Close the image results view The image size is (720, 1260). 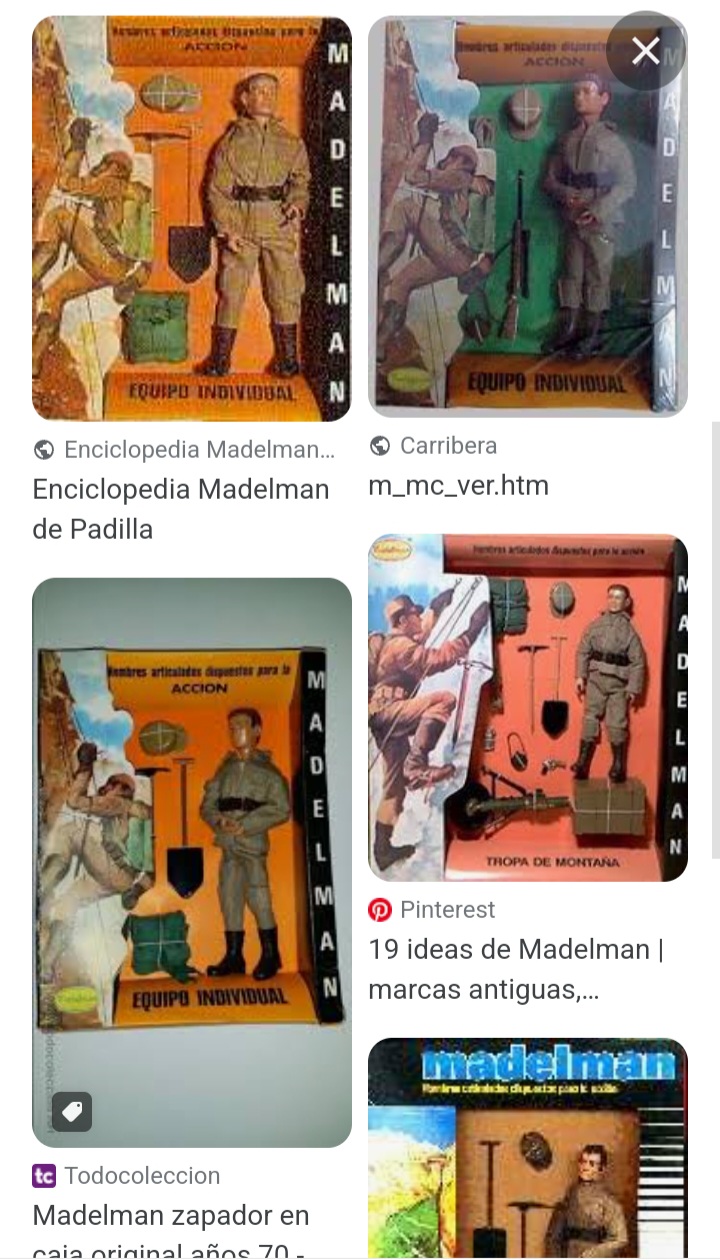646,51
